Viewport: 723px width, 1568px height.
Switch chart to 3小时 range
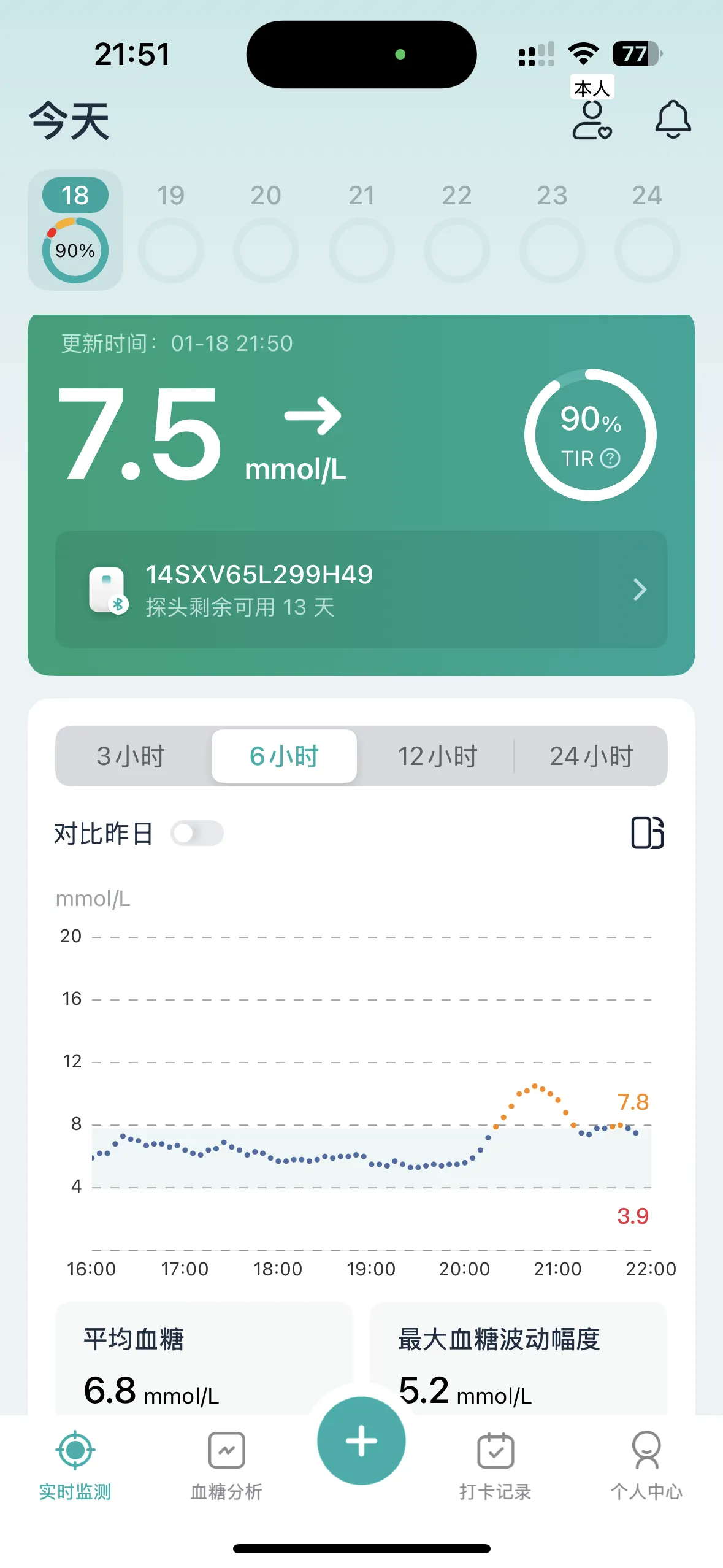[x=131, y=756]
